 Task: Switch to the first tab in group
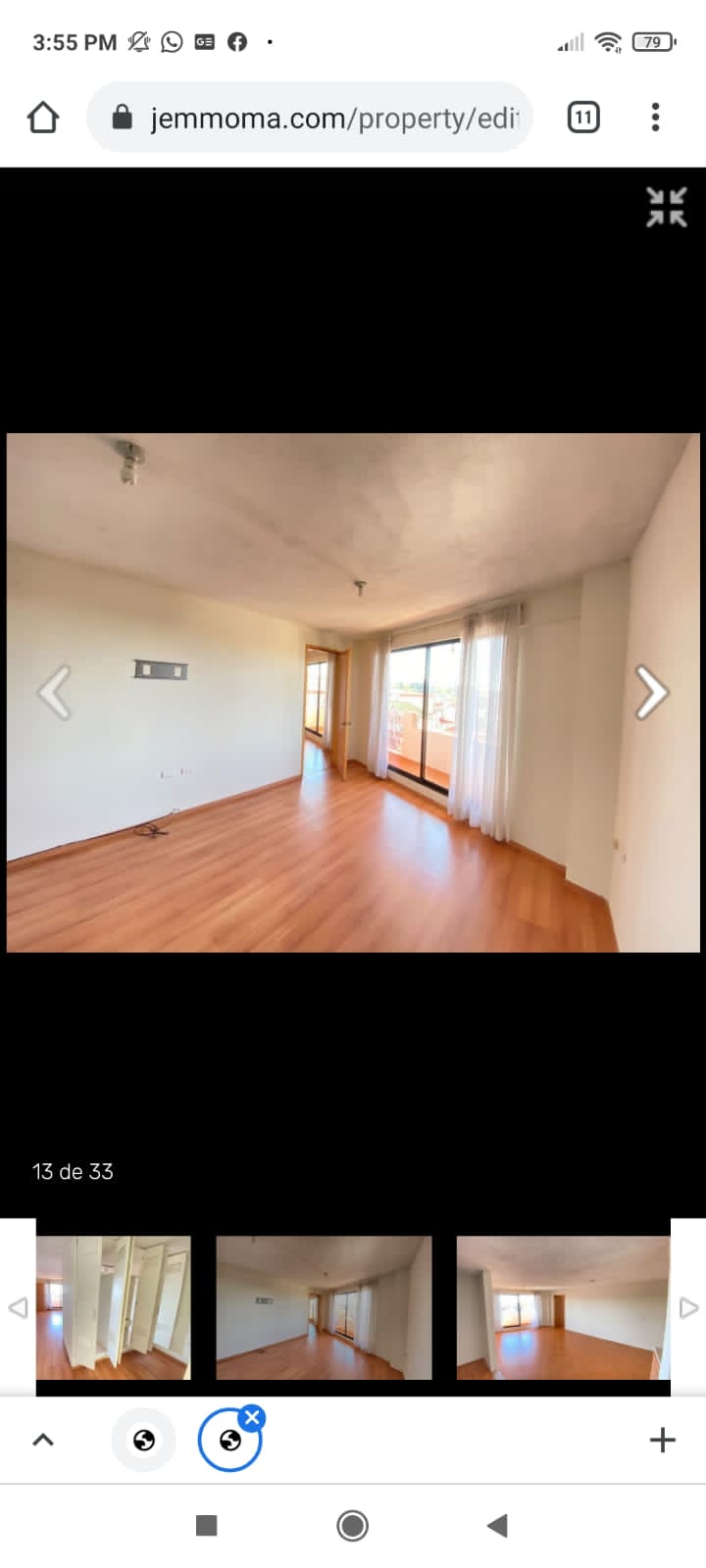(x=144, y=1440)
